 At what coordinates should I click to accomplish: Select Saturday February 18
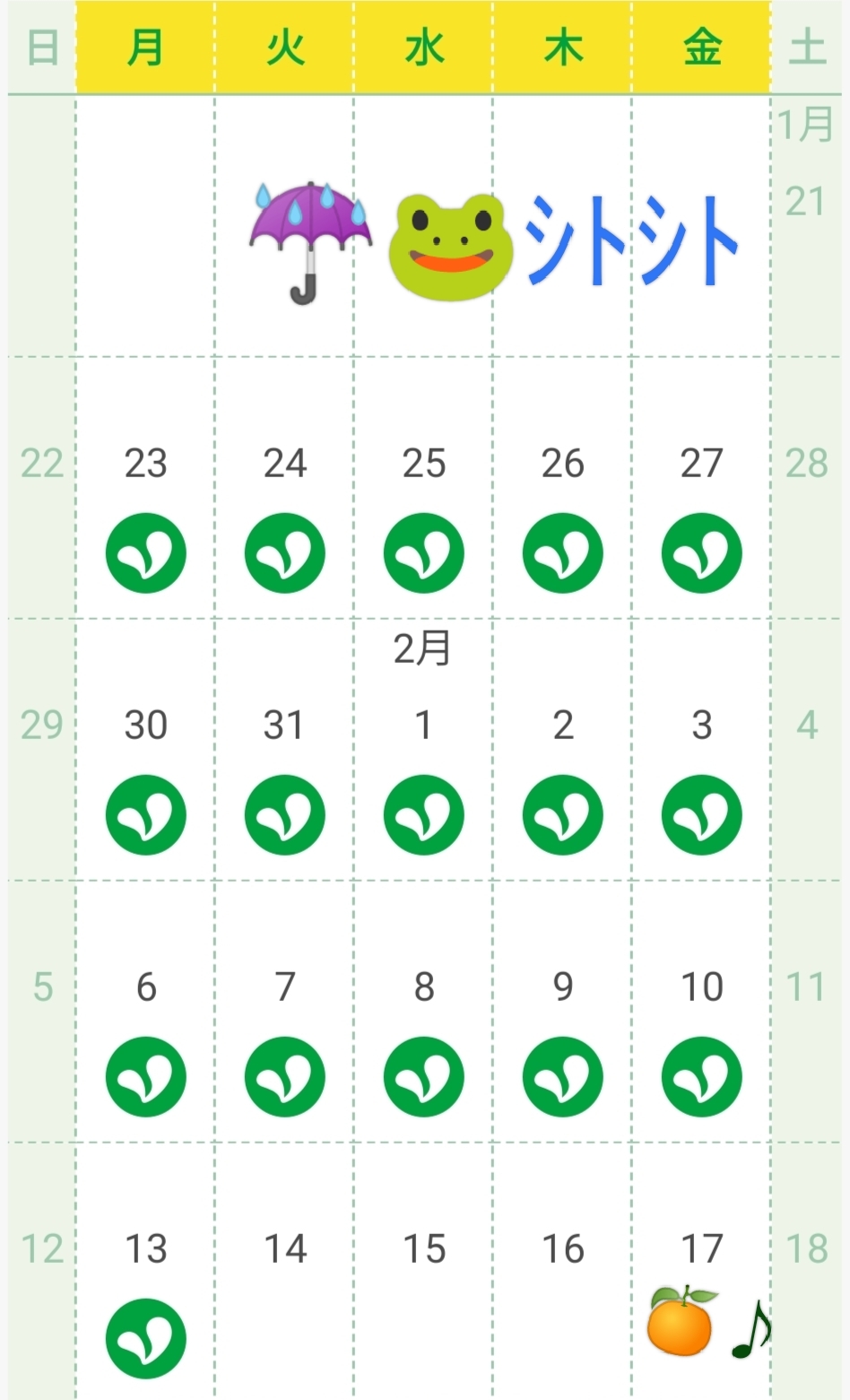[807, 1272]
